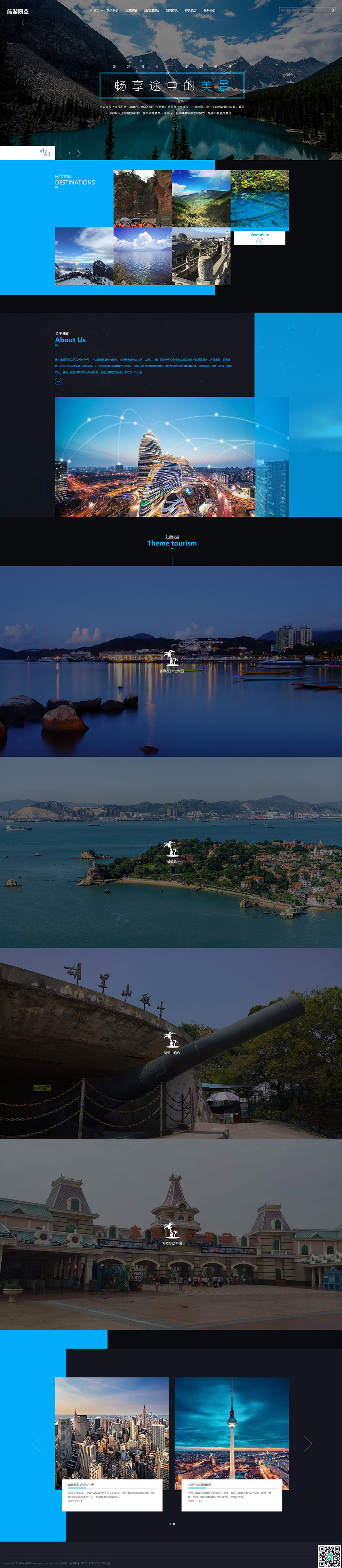Image resolution: width=342 pixels, height=1568 pixels.
Task: Tap View more under Destinations
Action: (259, 238)
